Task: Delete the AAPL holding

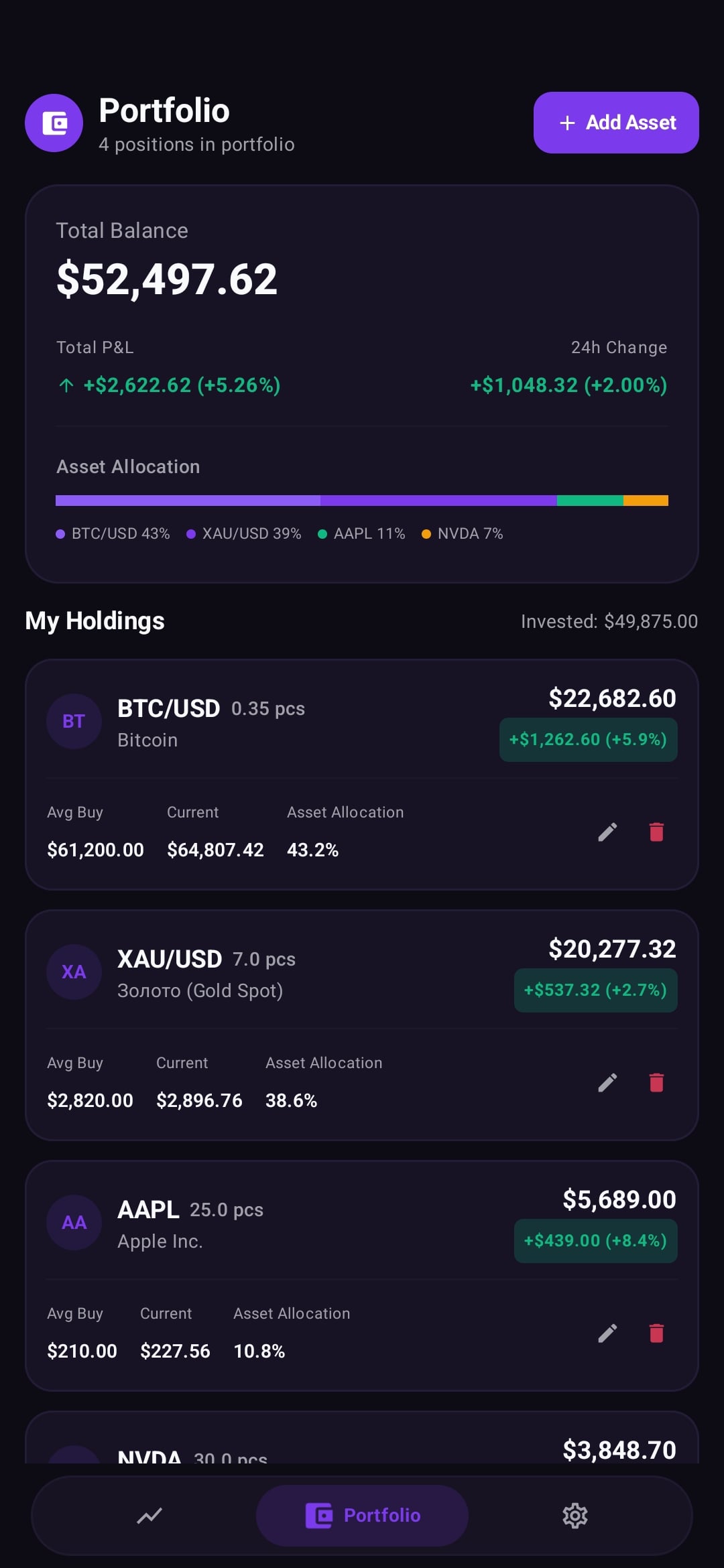Action: pyautogui.click(x=657, y=1333)
